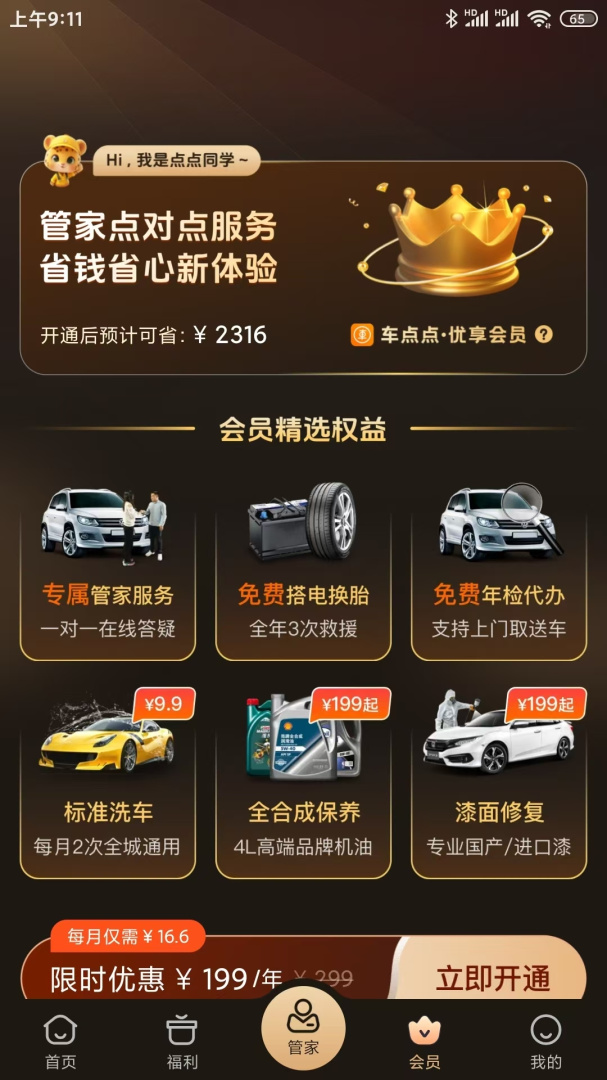Switch to the 福利 tab
607x1080 pixels.
point(182,1041)
